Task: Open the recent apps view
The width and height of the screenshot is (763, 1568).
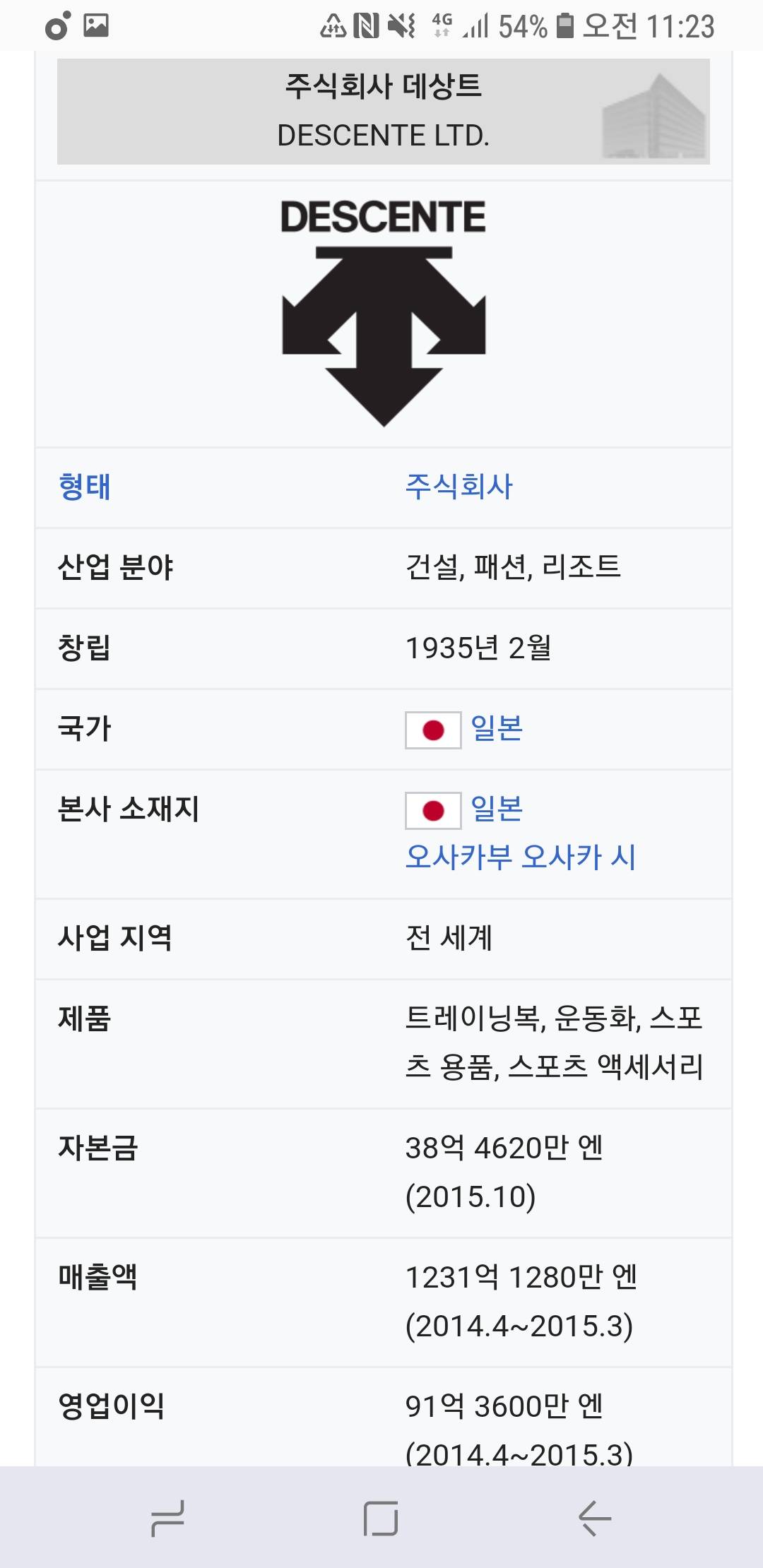Action: (x=168, y=1519)
